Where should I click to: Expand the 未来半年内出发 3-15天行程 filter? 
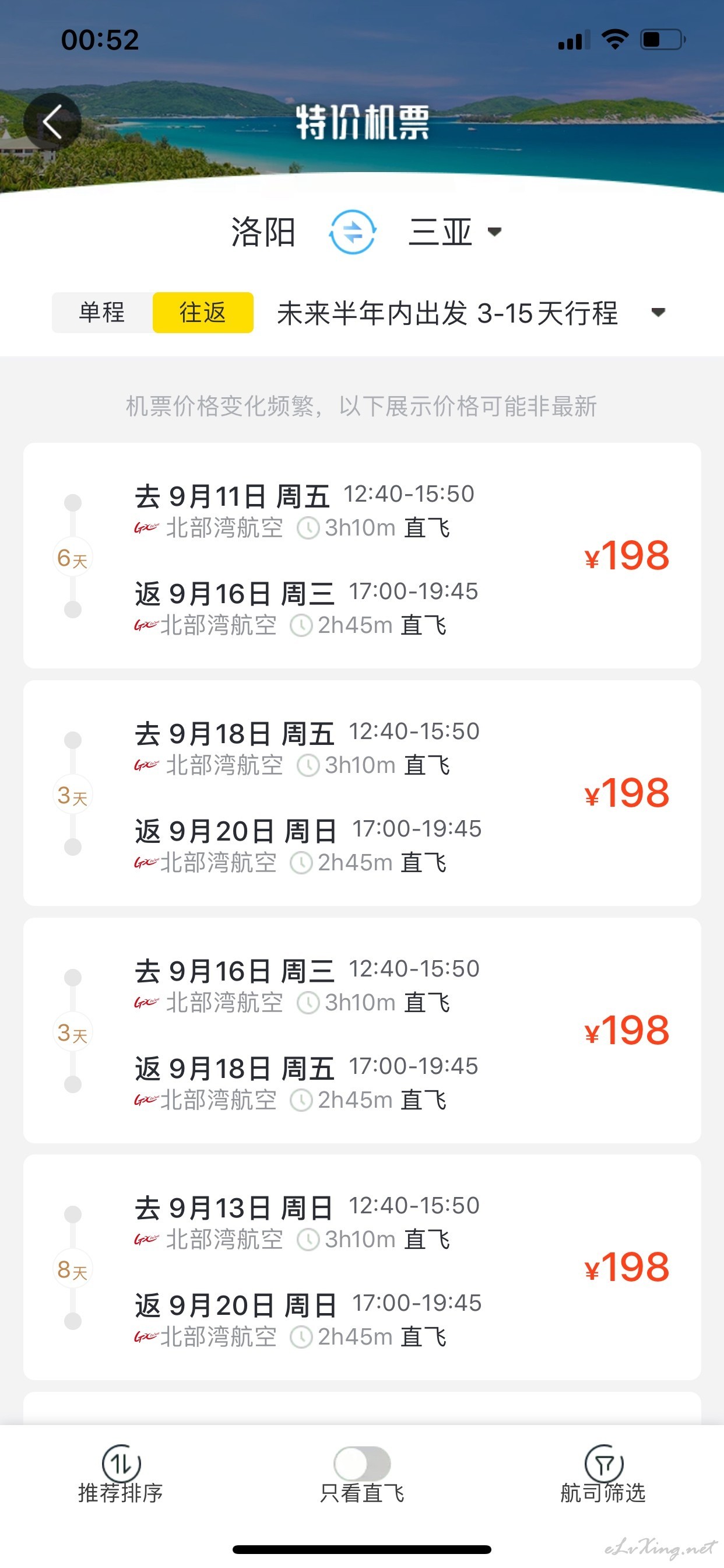pyautogui.click(x=472, y=313)
